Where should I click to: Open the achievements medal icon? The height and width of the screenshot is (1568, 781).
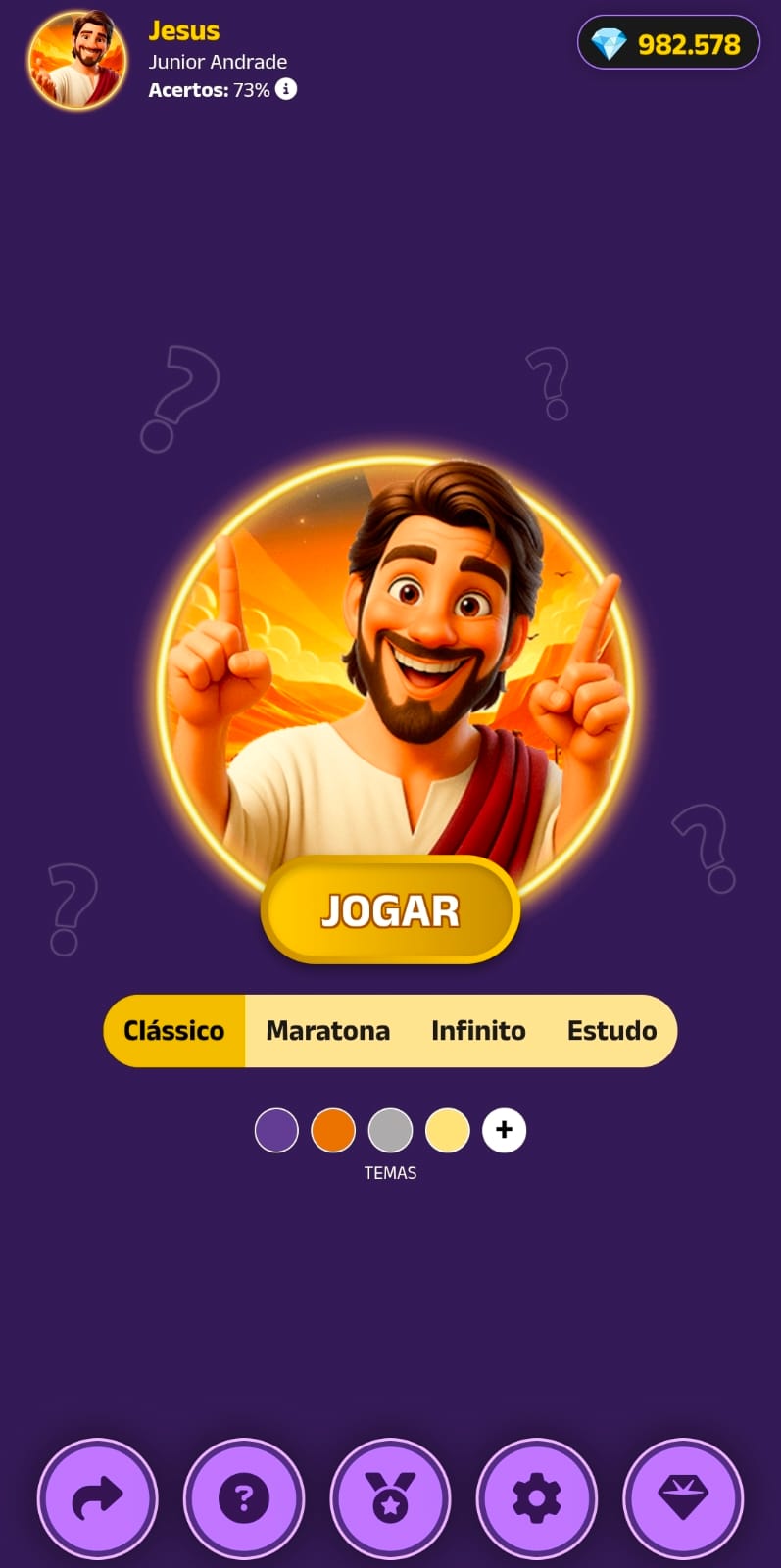point(390,1498)
